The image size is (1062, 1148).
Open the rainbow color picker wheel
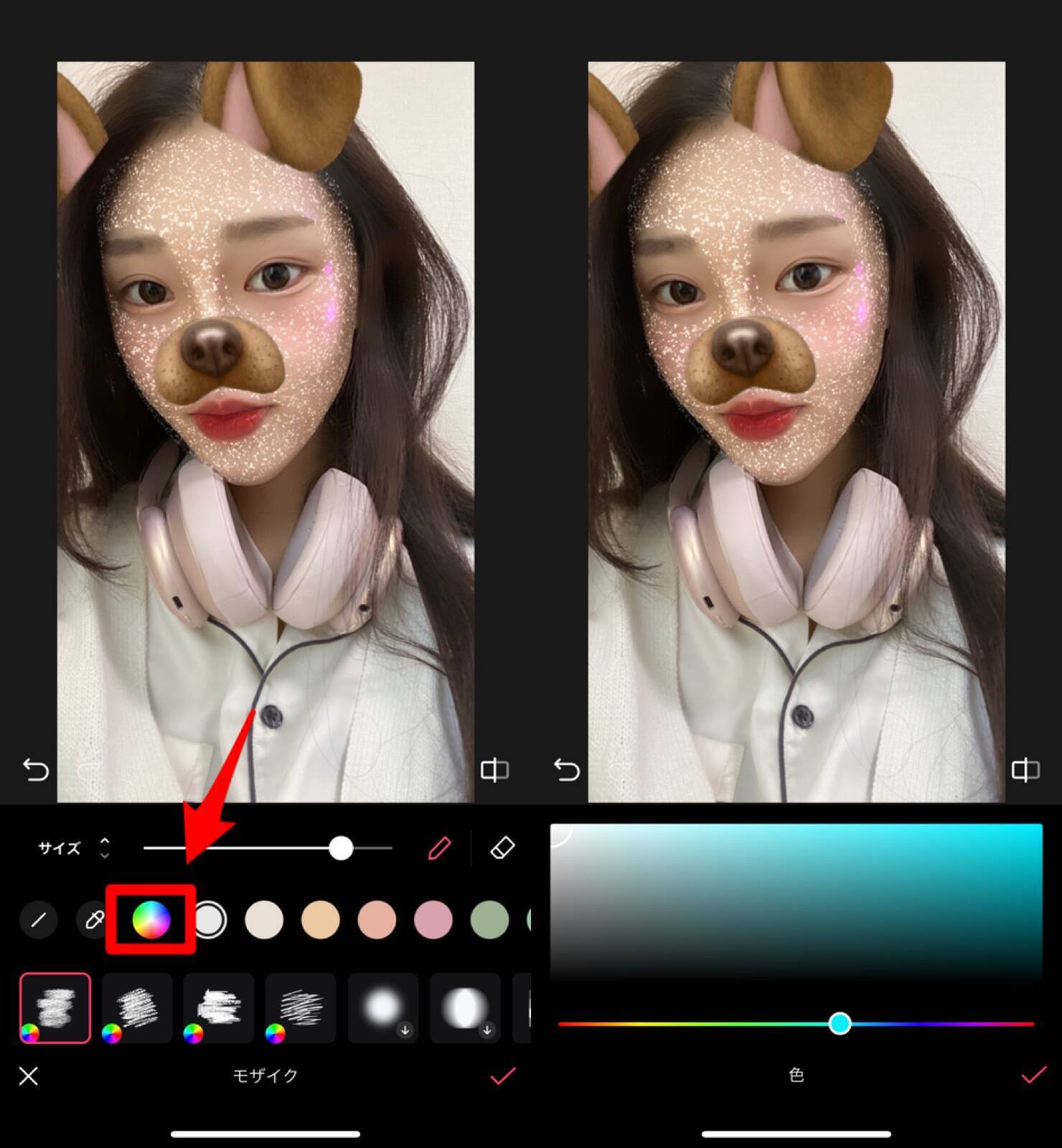point(151,919)
